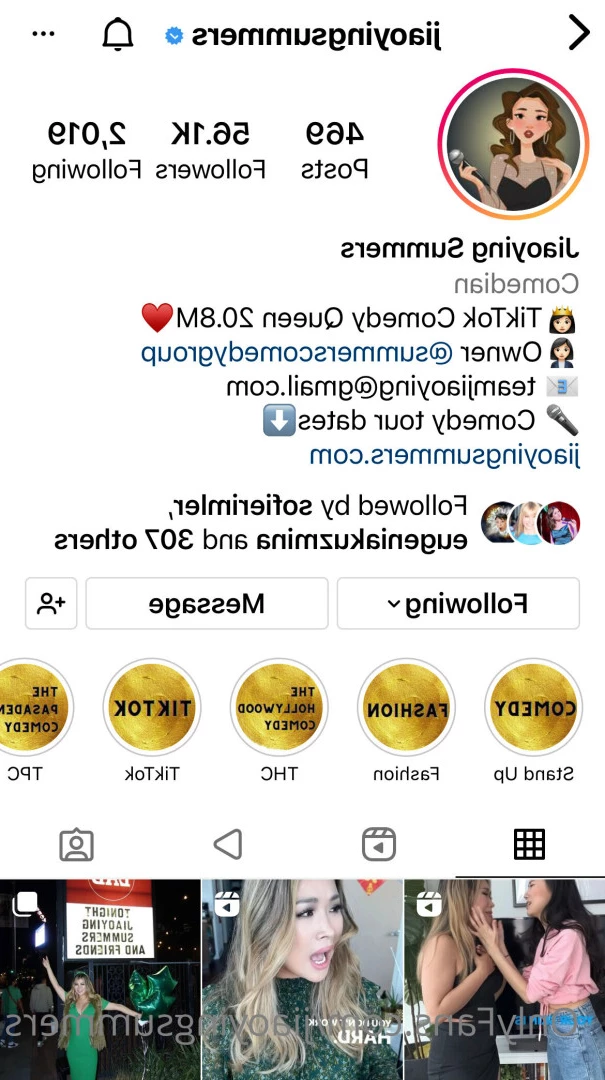The image size is (605, 1080).
Task: Open the Stand Up story highlight
Action: click(x=533, y=710)
